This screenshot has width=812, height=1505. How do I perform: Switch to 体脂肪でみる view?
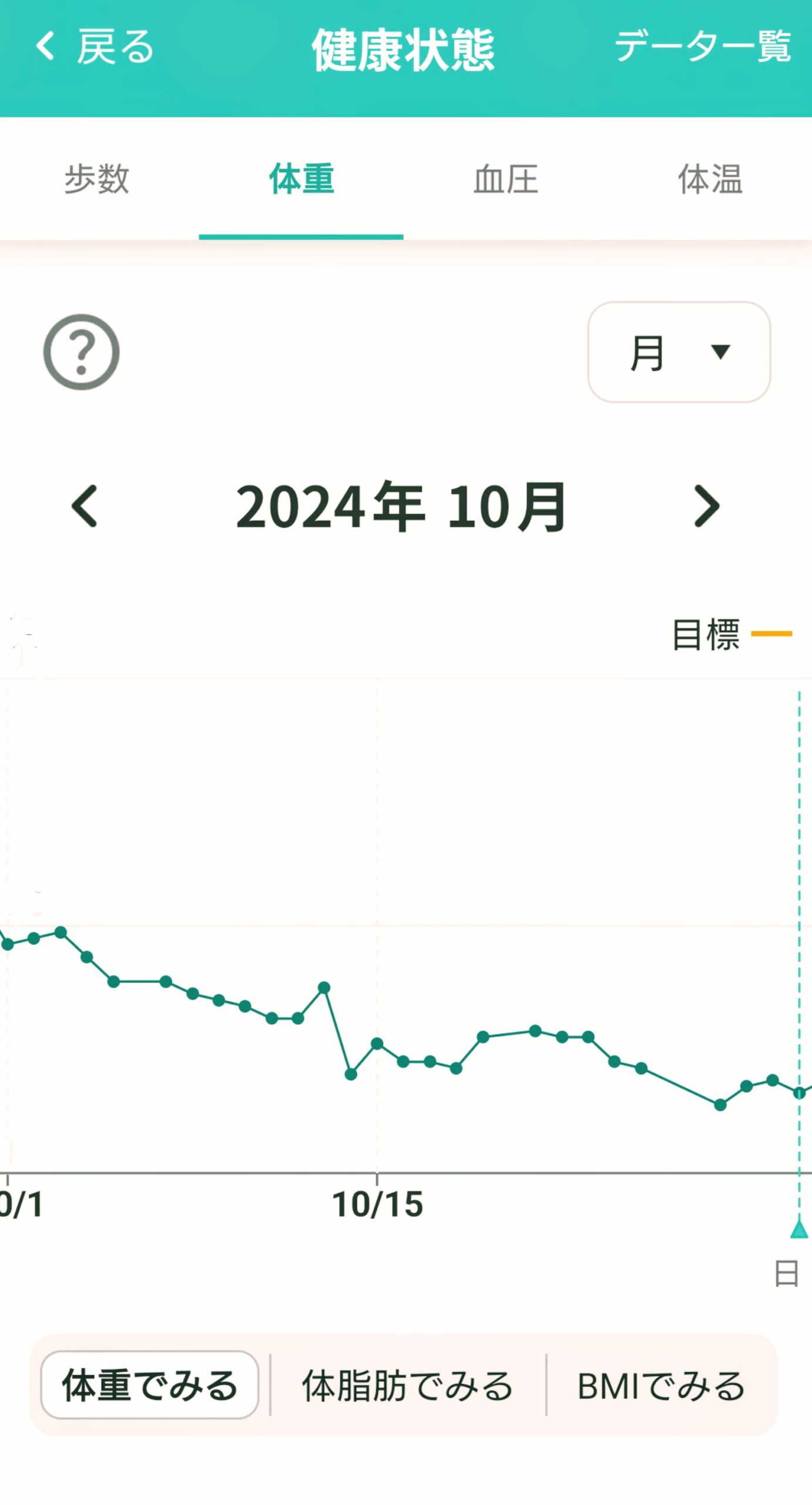[408, 1385]
